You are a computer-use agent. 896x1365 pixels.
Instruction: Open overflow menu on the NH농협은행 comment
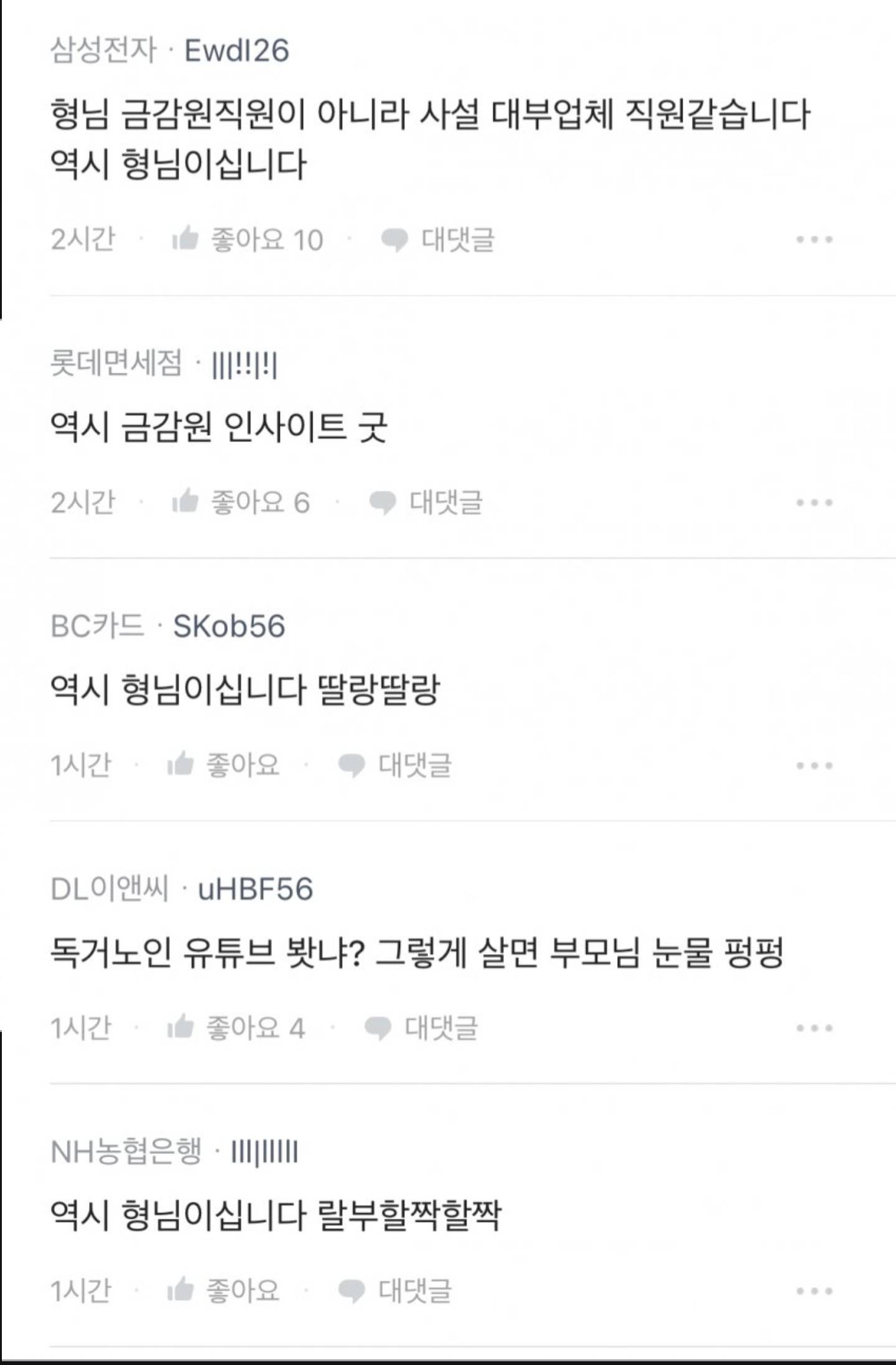click(814, 1290)
